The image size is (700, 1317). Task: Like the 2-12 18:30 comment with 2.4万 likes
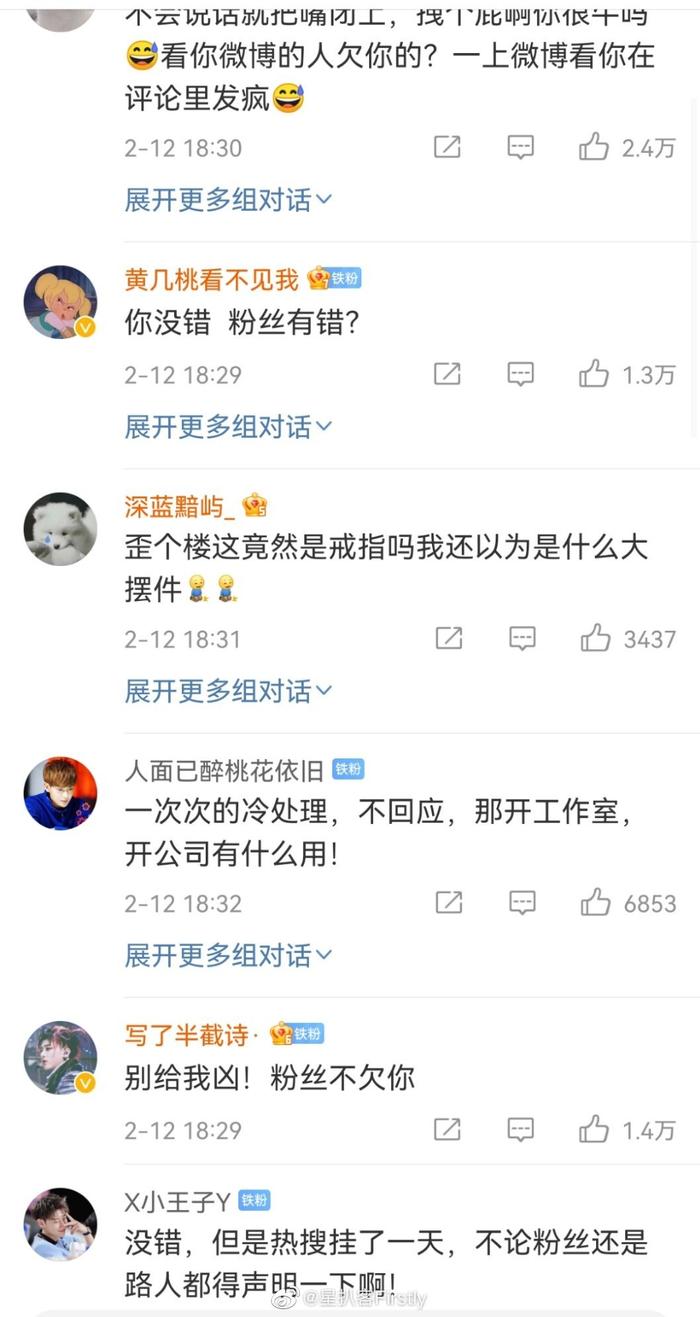pyautogui.click(x=594, y=148)
